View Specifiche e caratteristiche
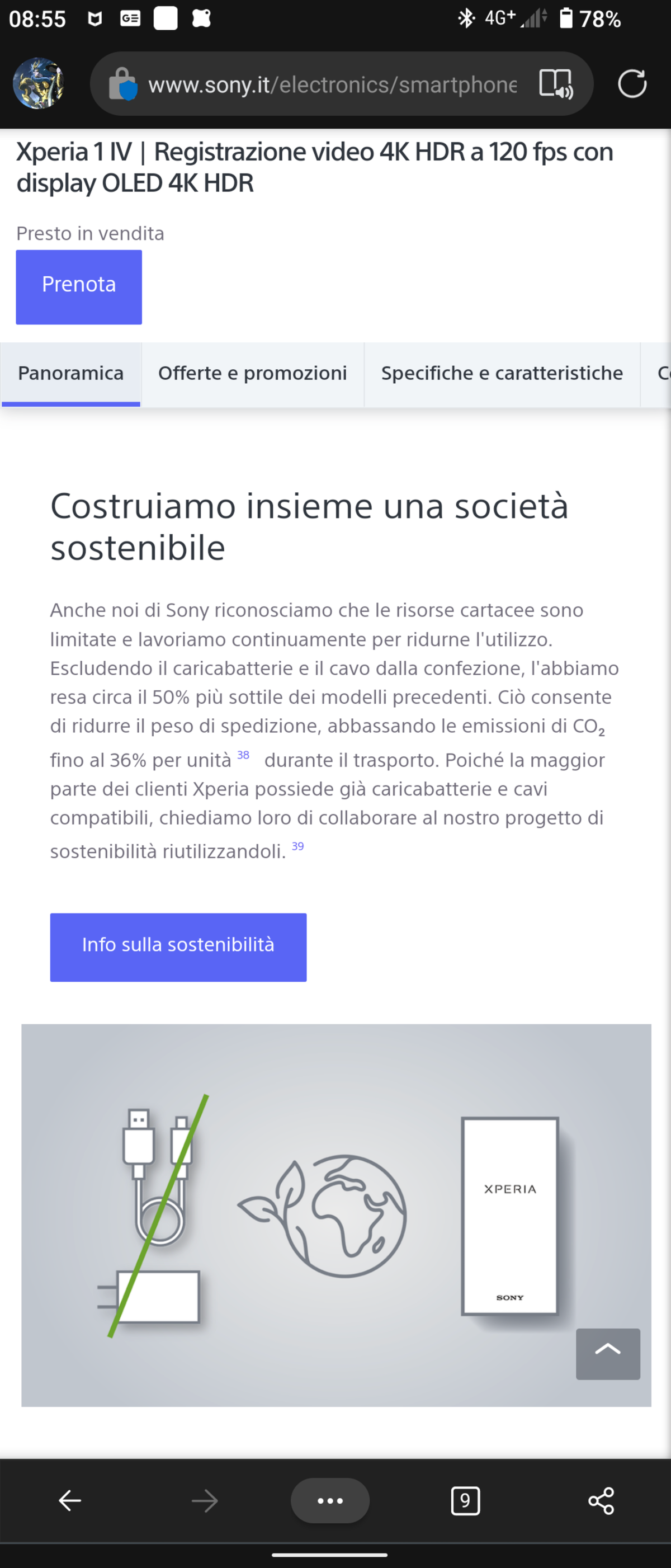The image size is (671, 1568). tap(502, 373)
